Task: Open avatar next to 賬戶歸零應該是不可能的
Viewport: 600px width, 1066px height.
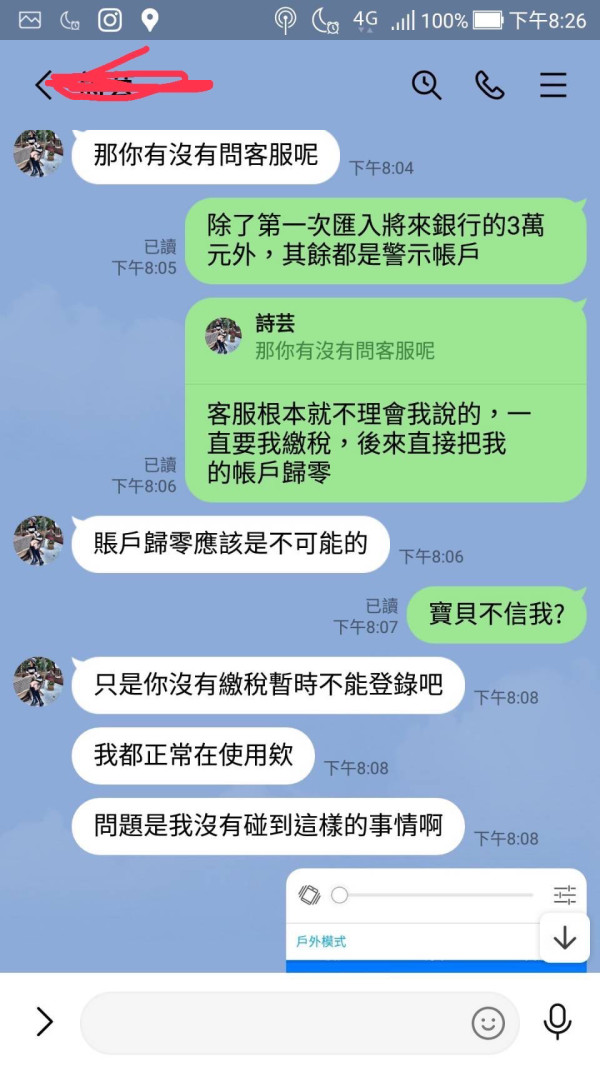Action: [x=38, y=540]
